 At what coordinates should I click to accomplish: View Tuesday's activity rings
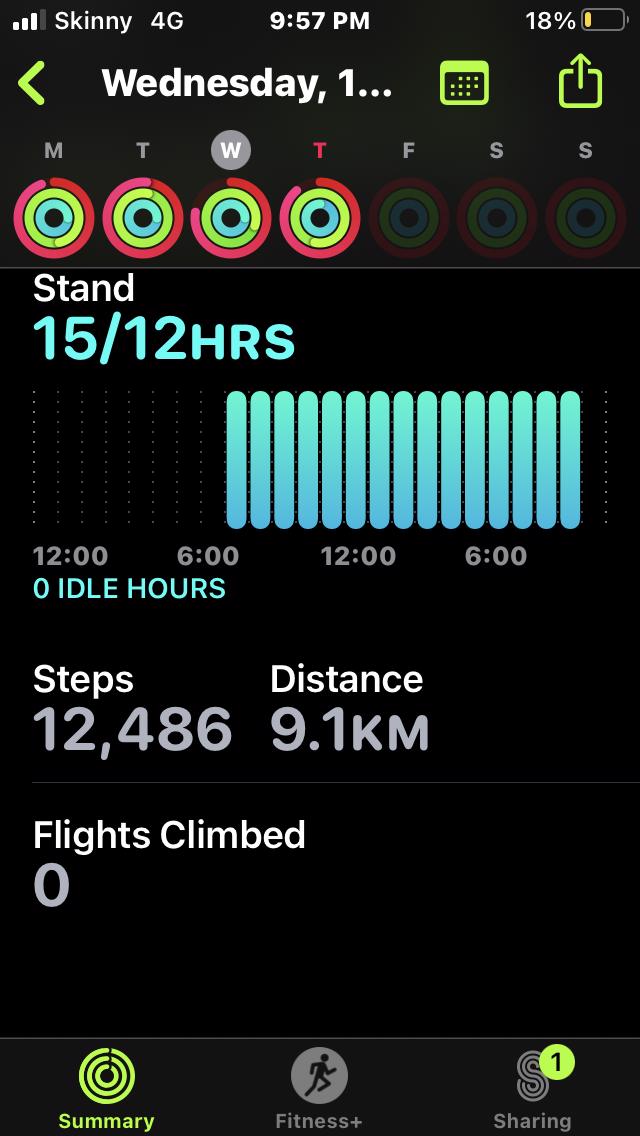click(143, 216)
